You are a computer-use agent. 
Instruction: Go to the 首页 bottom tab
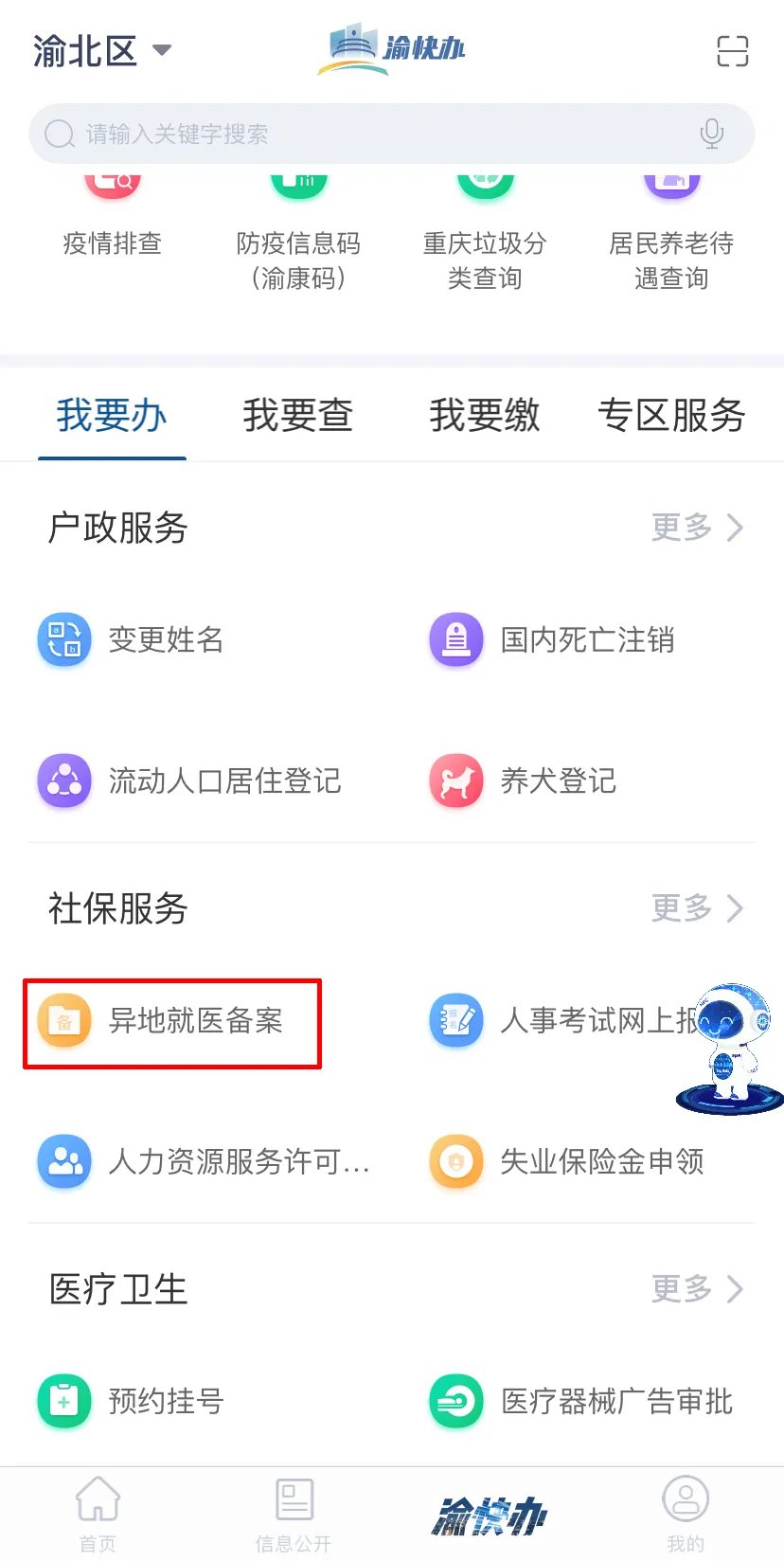pyautogui.click(x=98, y=1514)
